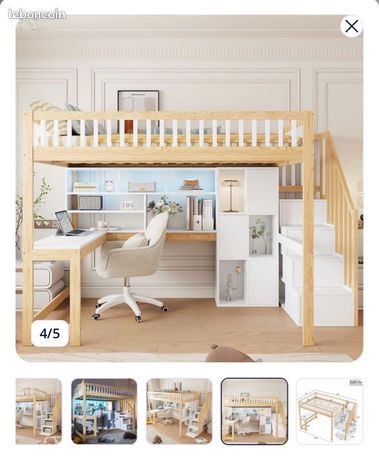This screenshot has width=379, height=460.
Task: Open the second thumbnail with dark room
Action: click(x=104, y=411)
